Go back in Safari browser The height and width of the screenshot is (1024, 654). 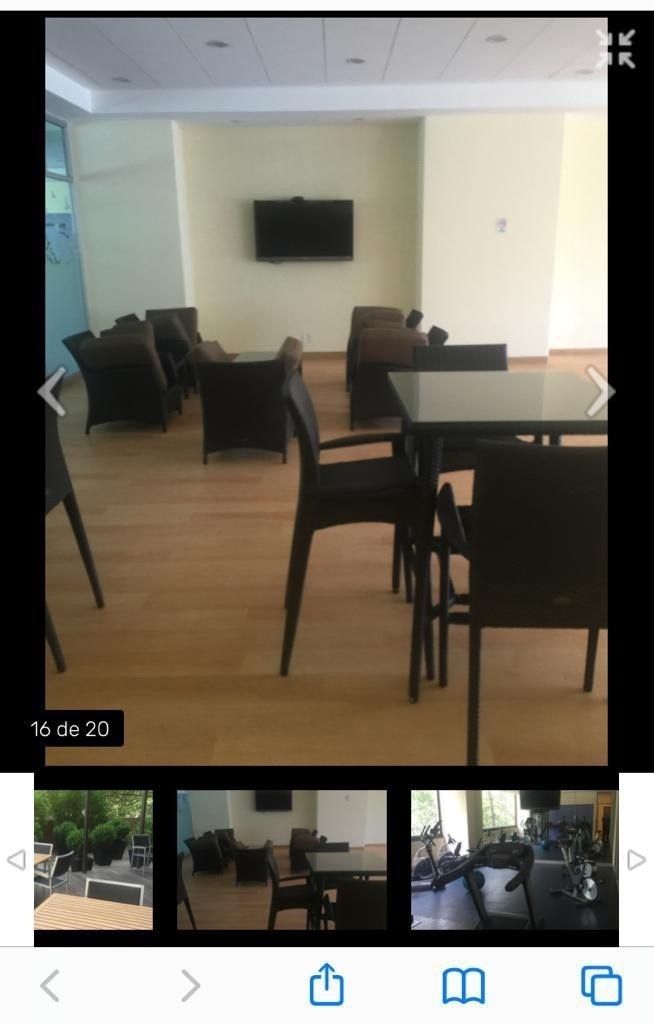pyautogui.click(x=50, y=986)
